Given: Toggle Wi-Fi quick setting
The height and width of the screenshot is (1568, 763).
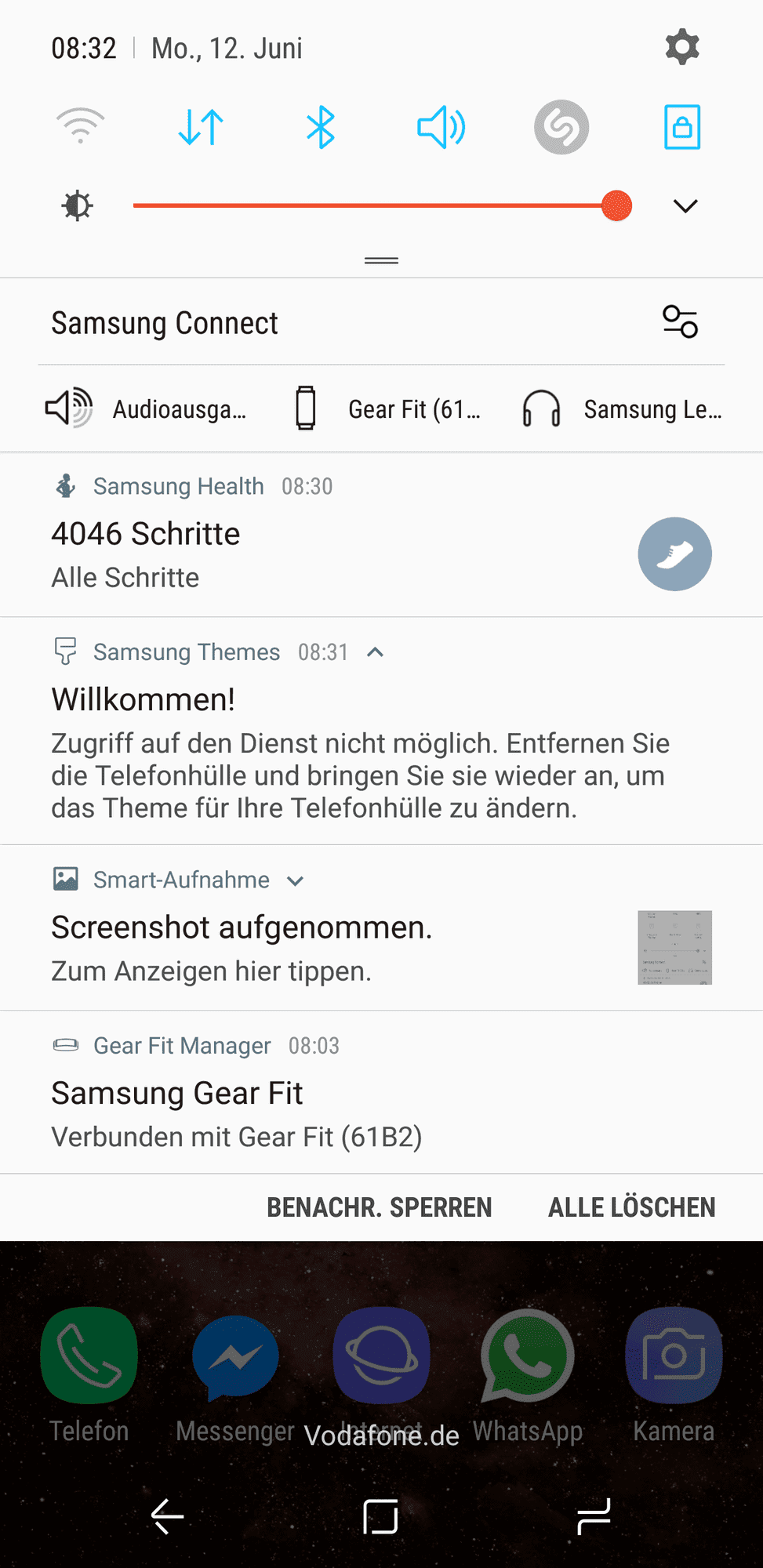Looking at the screenshot, I should click(80, 127).
